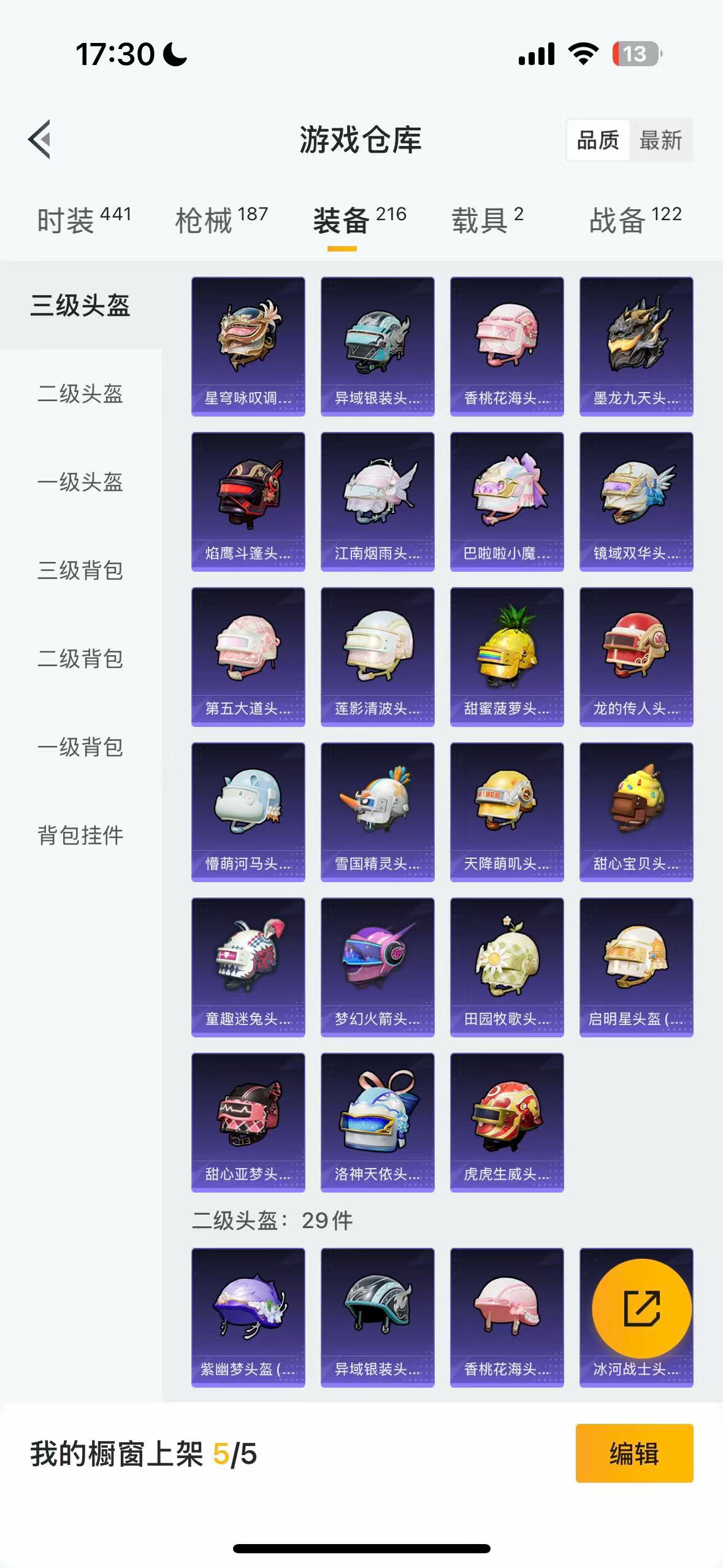The height and width of the screenshot is (1568, 723).
Task: Go back from the game warehouse
Action: 40,140
